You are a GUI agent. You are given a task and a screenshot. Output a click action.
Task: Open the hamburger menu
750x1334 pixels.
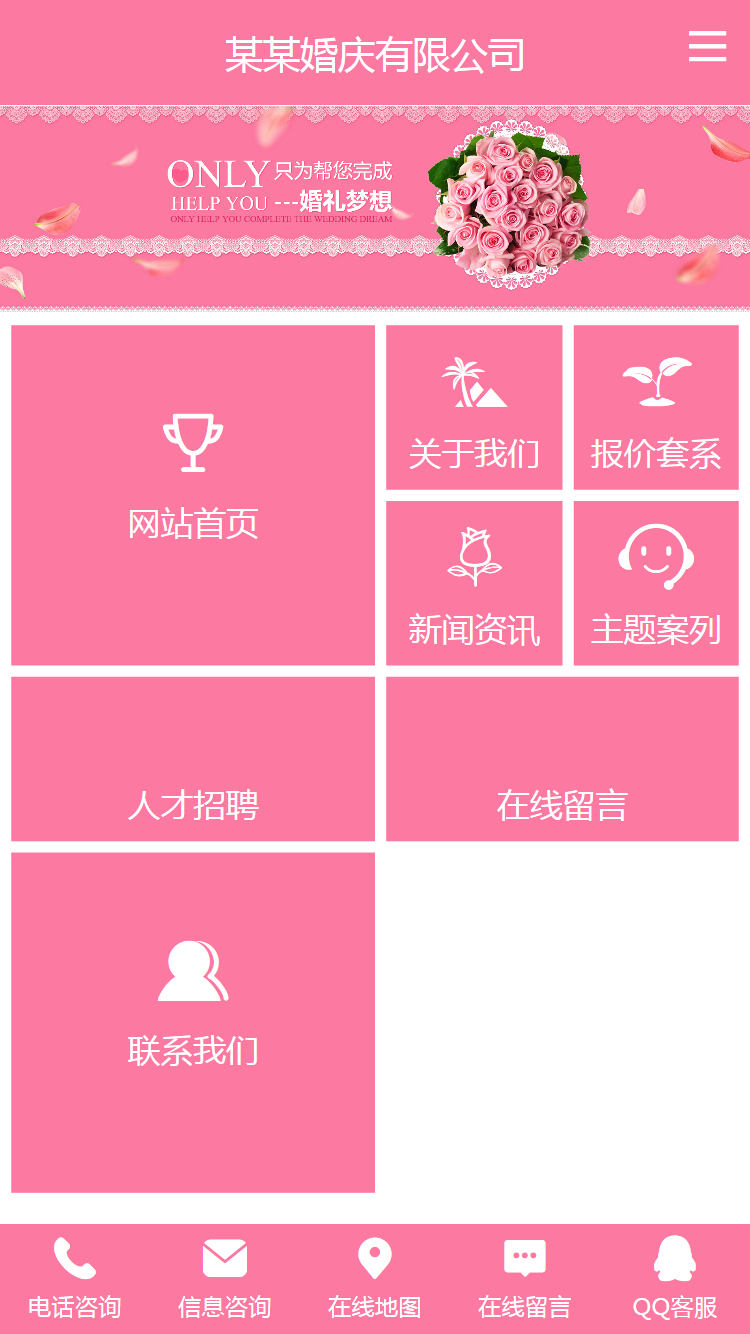[x=707, y=47]
